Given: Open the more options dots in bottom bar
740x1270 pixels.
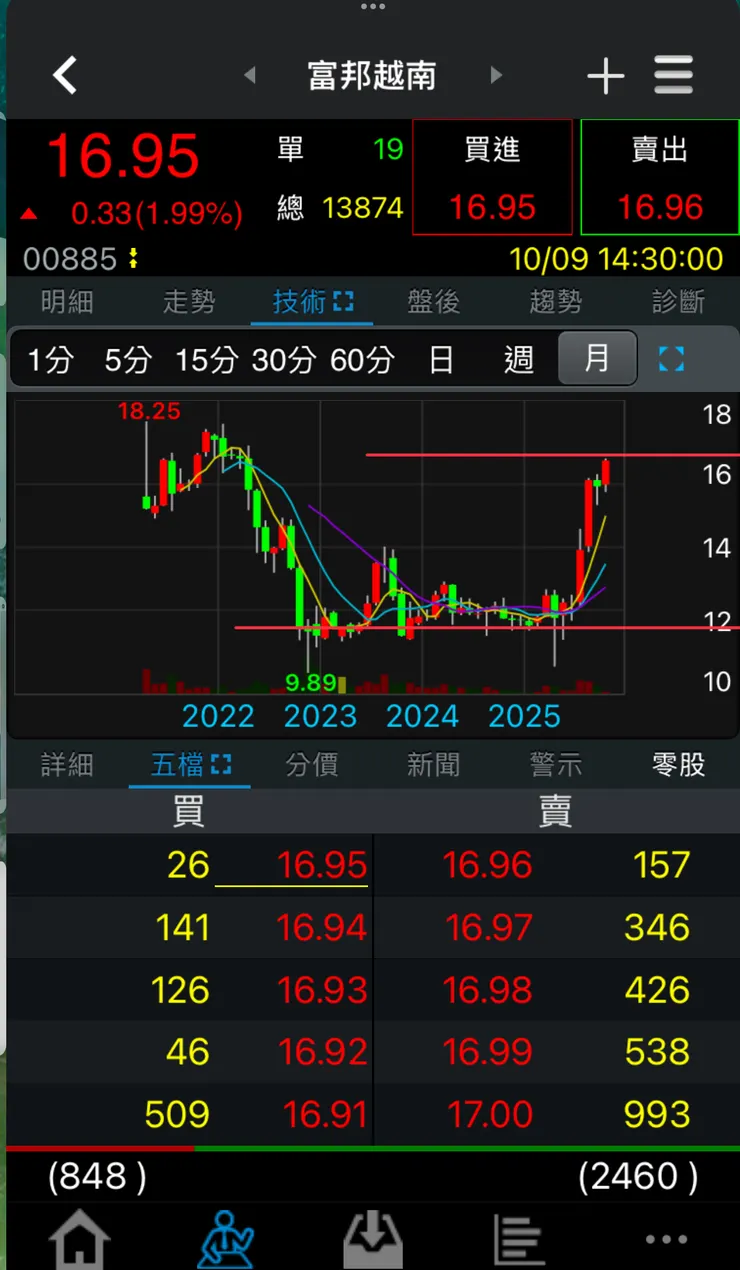Looking at the screenshot, I should [666, 1240].
